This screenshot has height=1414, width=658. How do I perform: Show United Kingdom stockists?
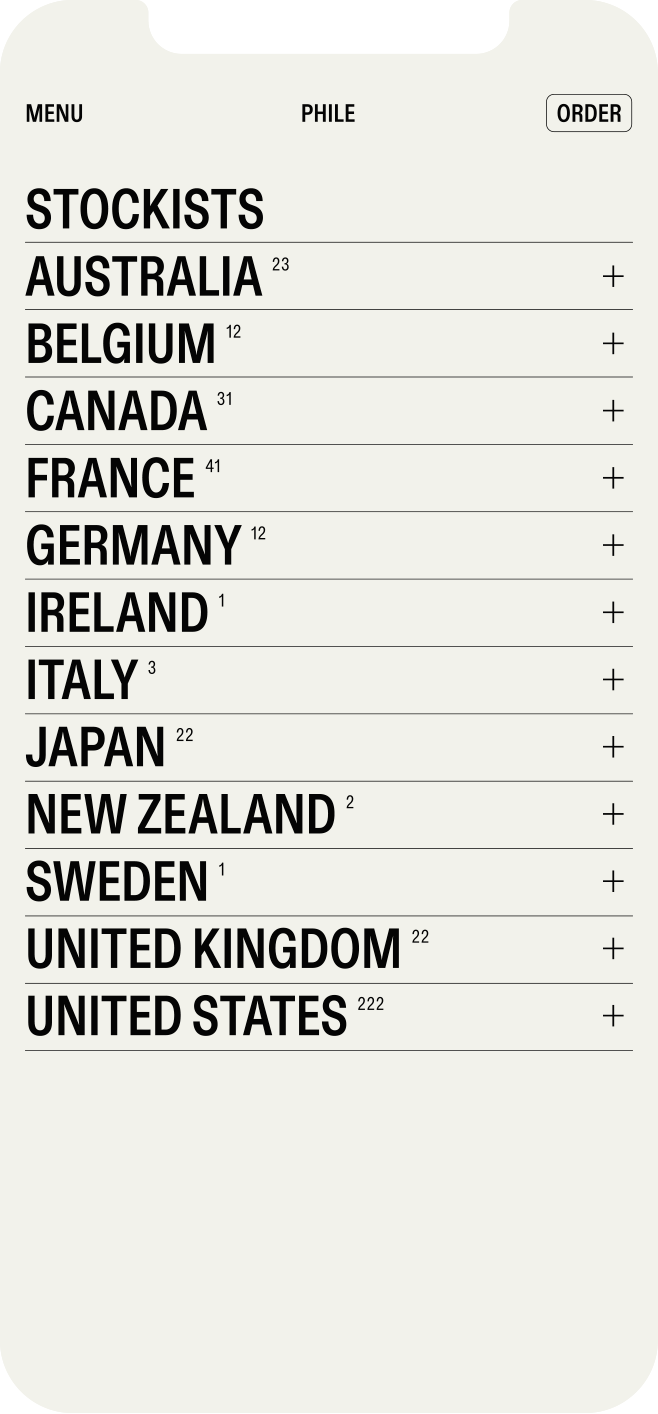(x=613, y=948)
